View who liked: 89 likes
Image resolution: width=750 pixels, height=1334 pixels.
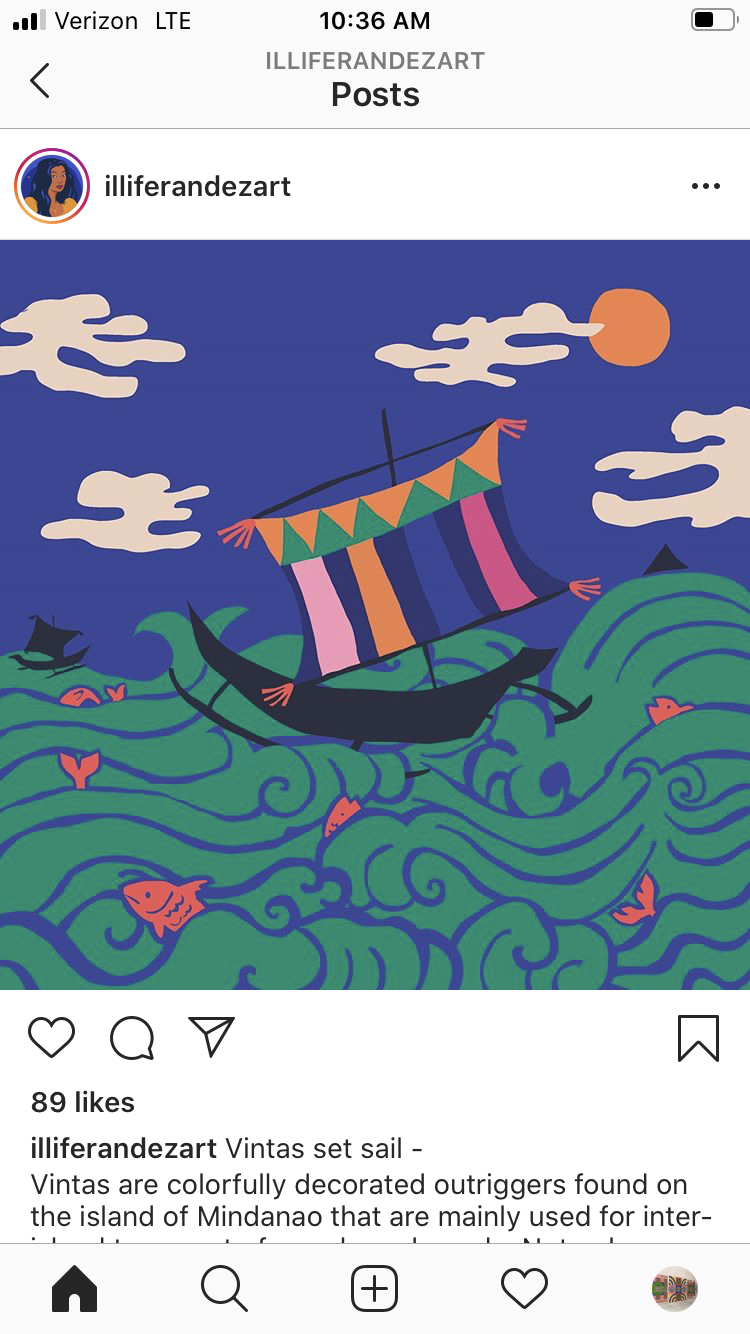[x=83, y=1102]
